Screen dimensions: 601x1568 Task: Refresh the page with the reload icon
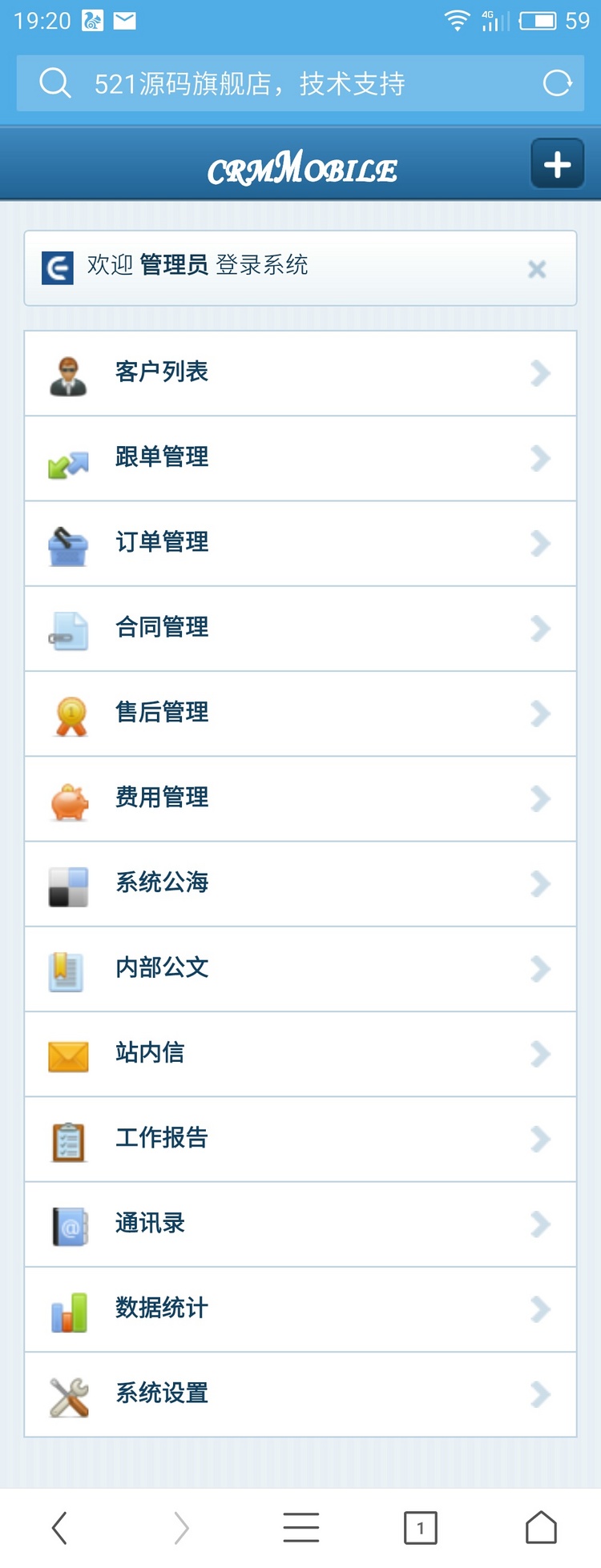coord(556,82)
